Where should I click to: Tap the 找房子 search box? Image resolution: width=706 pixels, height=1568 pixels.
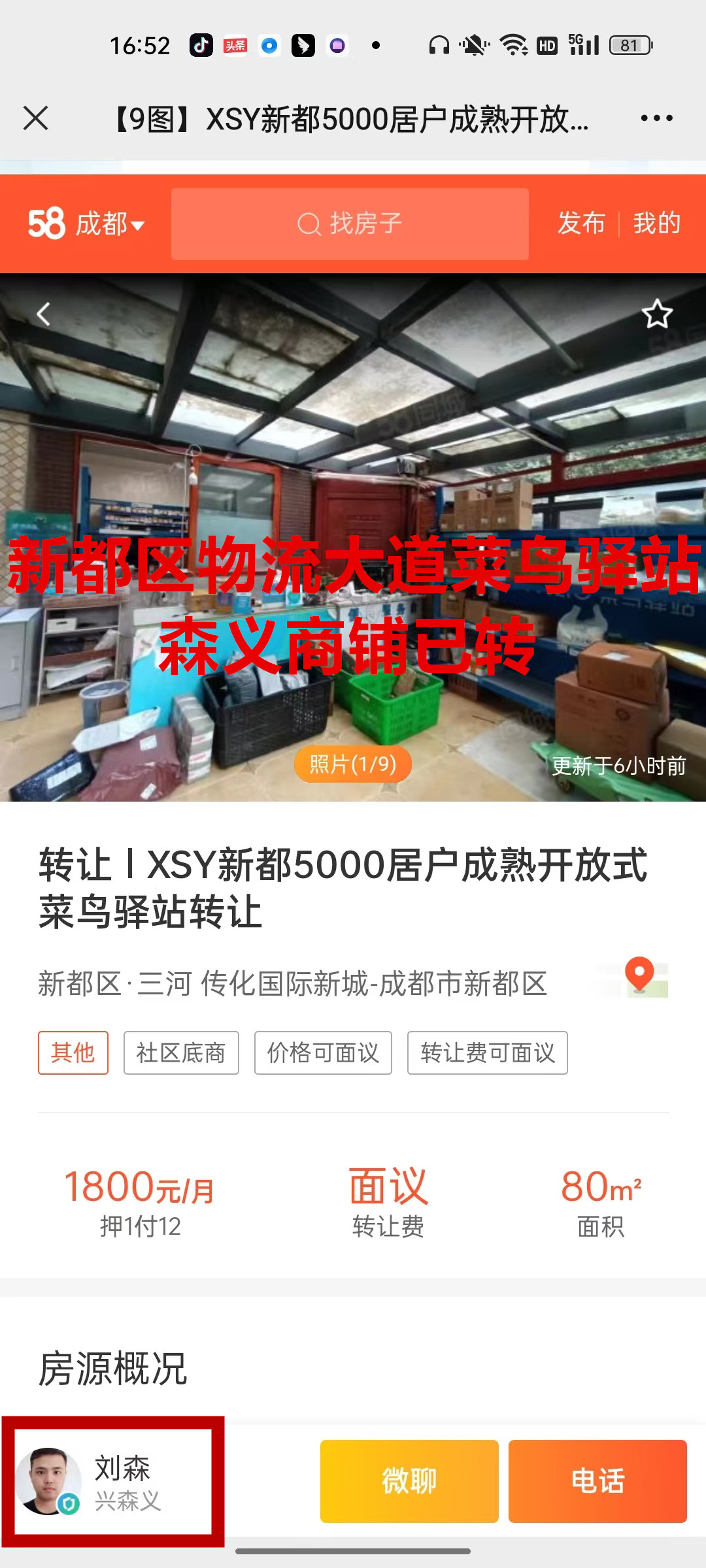350,224
